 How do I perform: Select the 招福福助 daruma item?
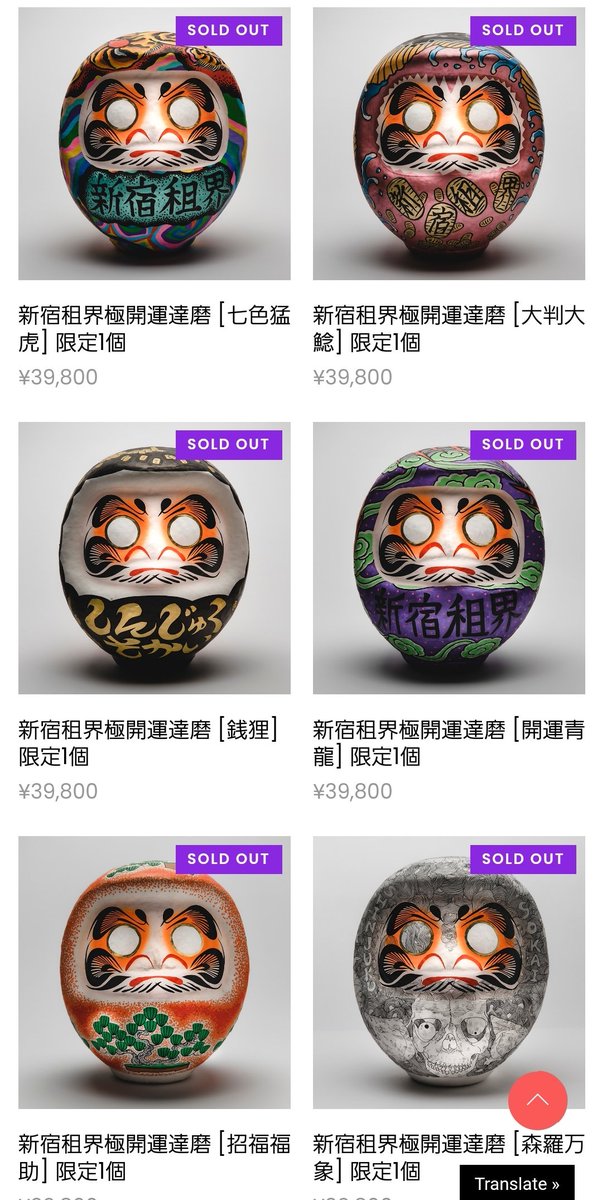tap(154, 972)
